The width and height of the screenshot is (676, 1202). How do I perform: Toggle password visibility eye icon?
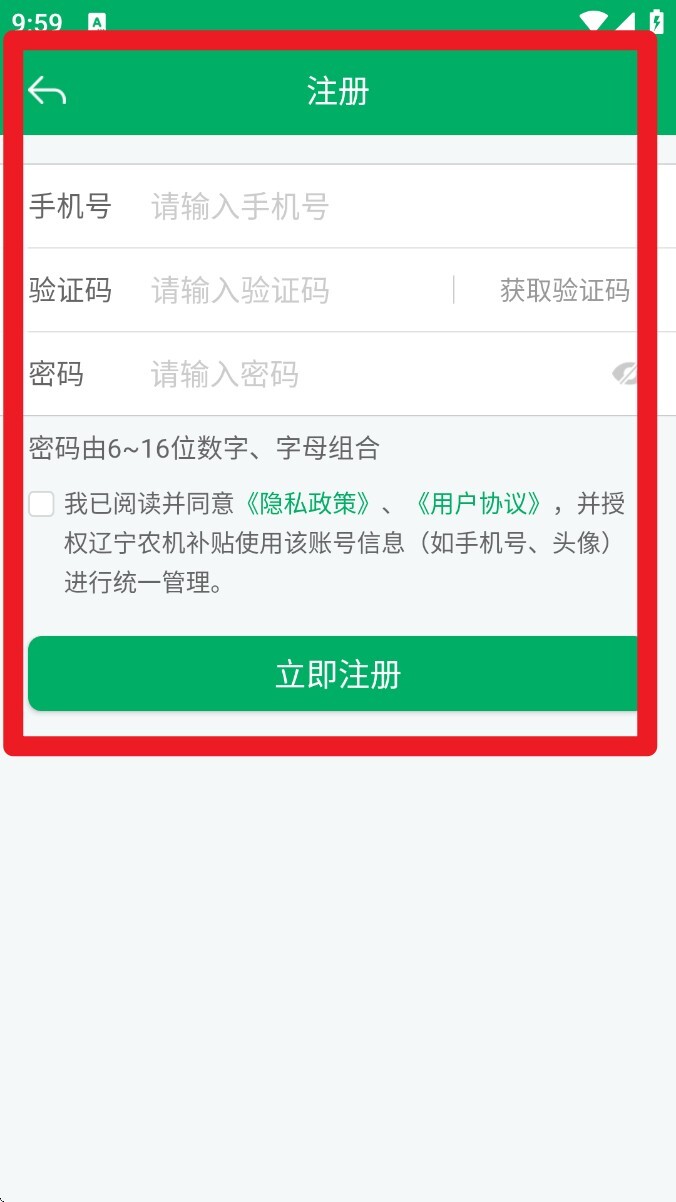click(x=626, y=375)
